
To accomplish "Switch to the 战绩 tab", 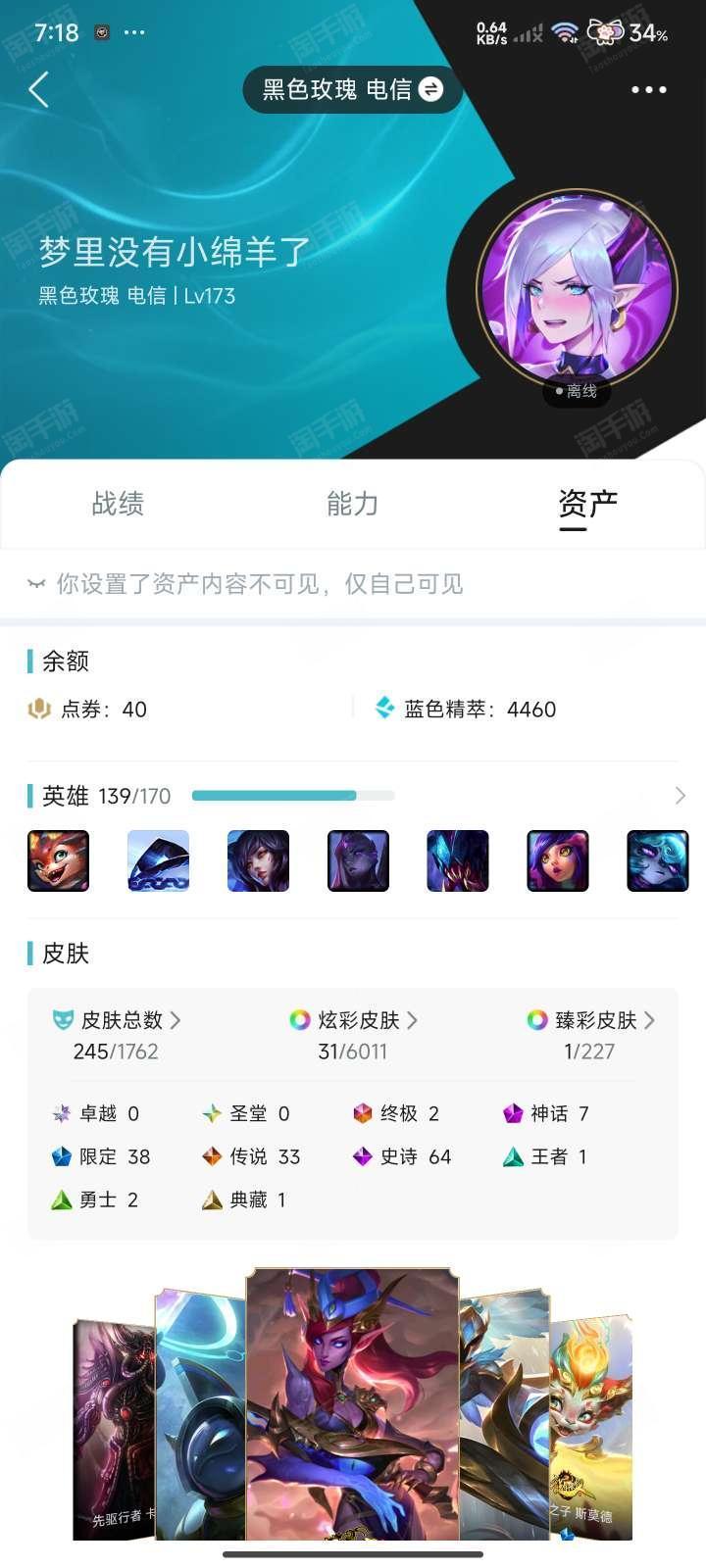I will 118,504.
